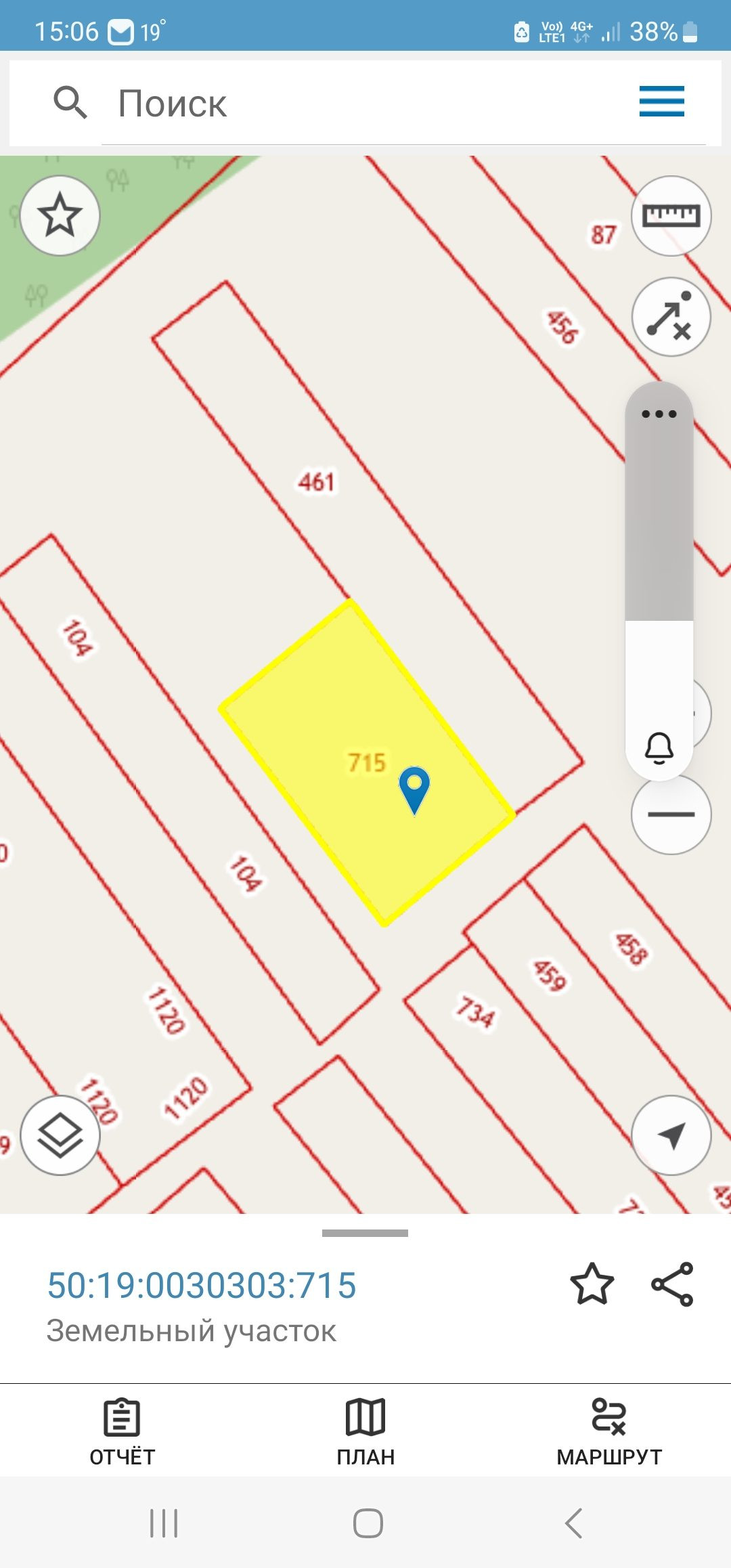This screenshot has width=731, height=1568.
Task: Go back using system navigation
Action: tap(573, 1523)
